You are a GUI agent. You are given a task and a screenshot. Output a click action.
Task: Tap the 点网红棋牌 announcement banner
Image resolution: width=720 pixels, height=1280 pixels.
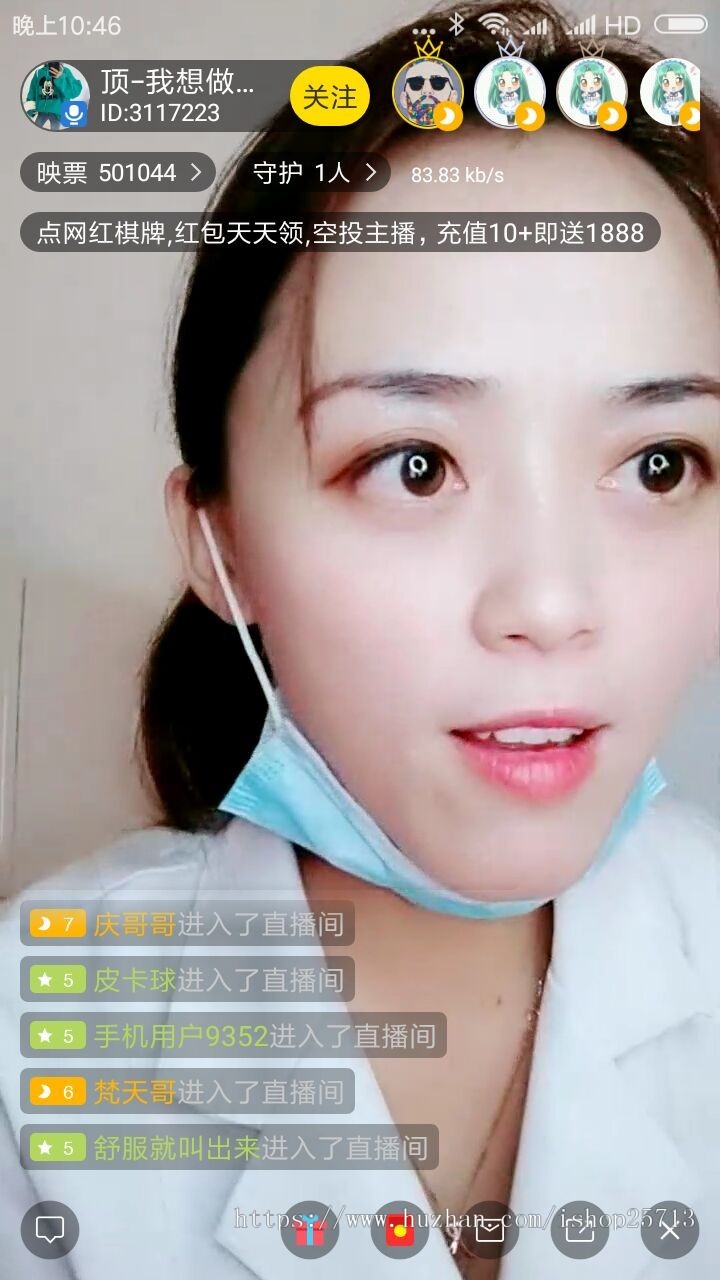tap(340, 233)
